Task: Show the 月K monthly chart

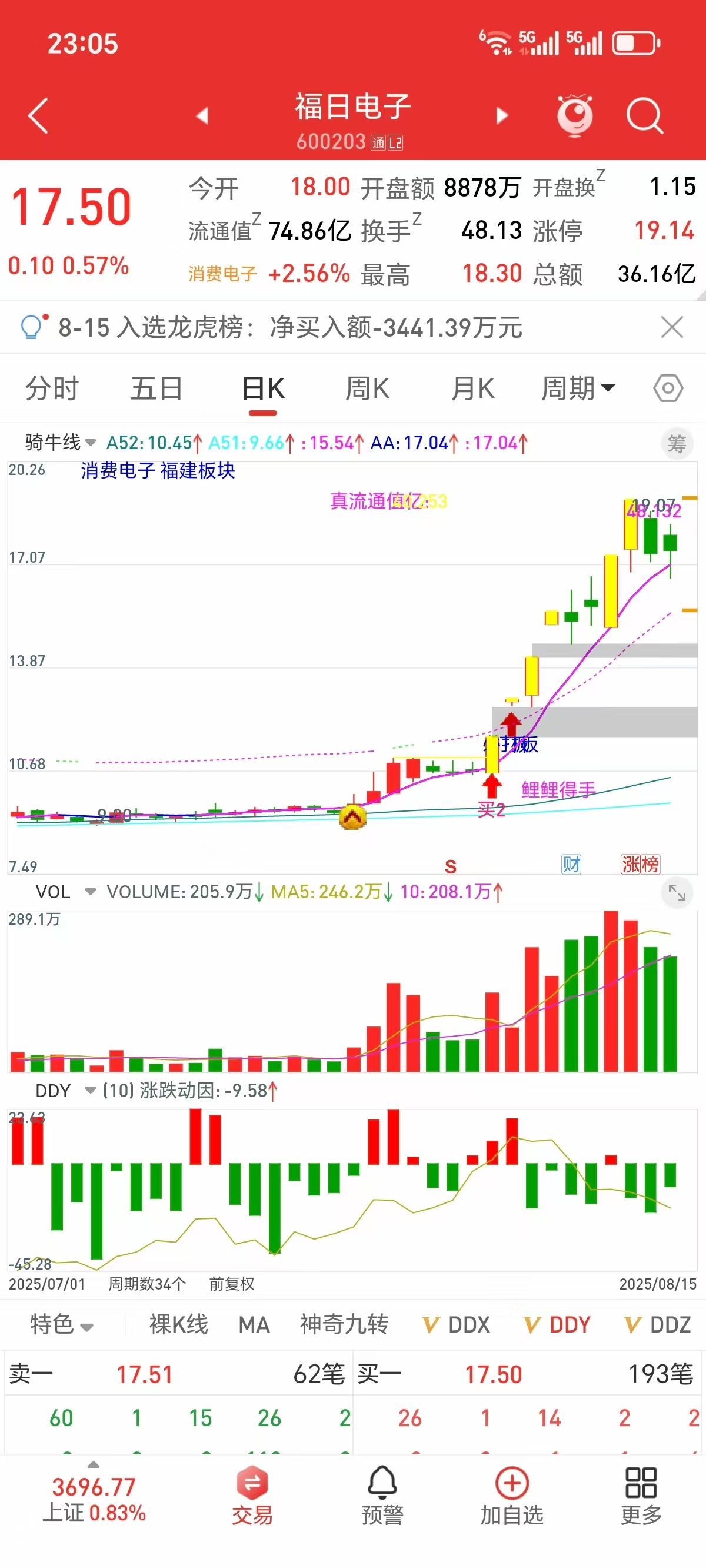Action: (473, 388)
